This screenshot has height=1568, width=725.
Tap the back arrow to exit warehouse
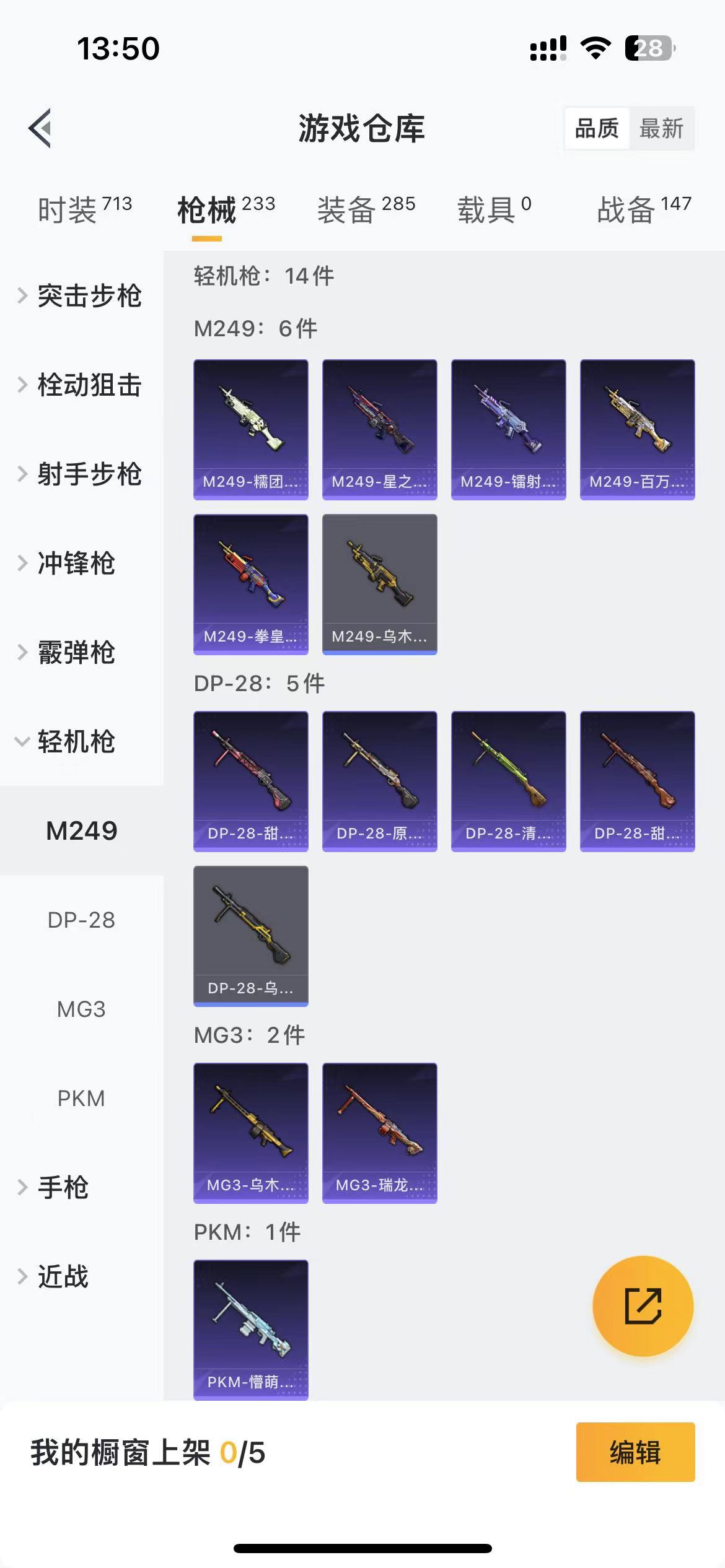pyautogui.click(x=40, y=128)
